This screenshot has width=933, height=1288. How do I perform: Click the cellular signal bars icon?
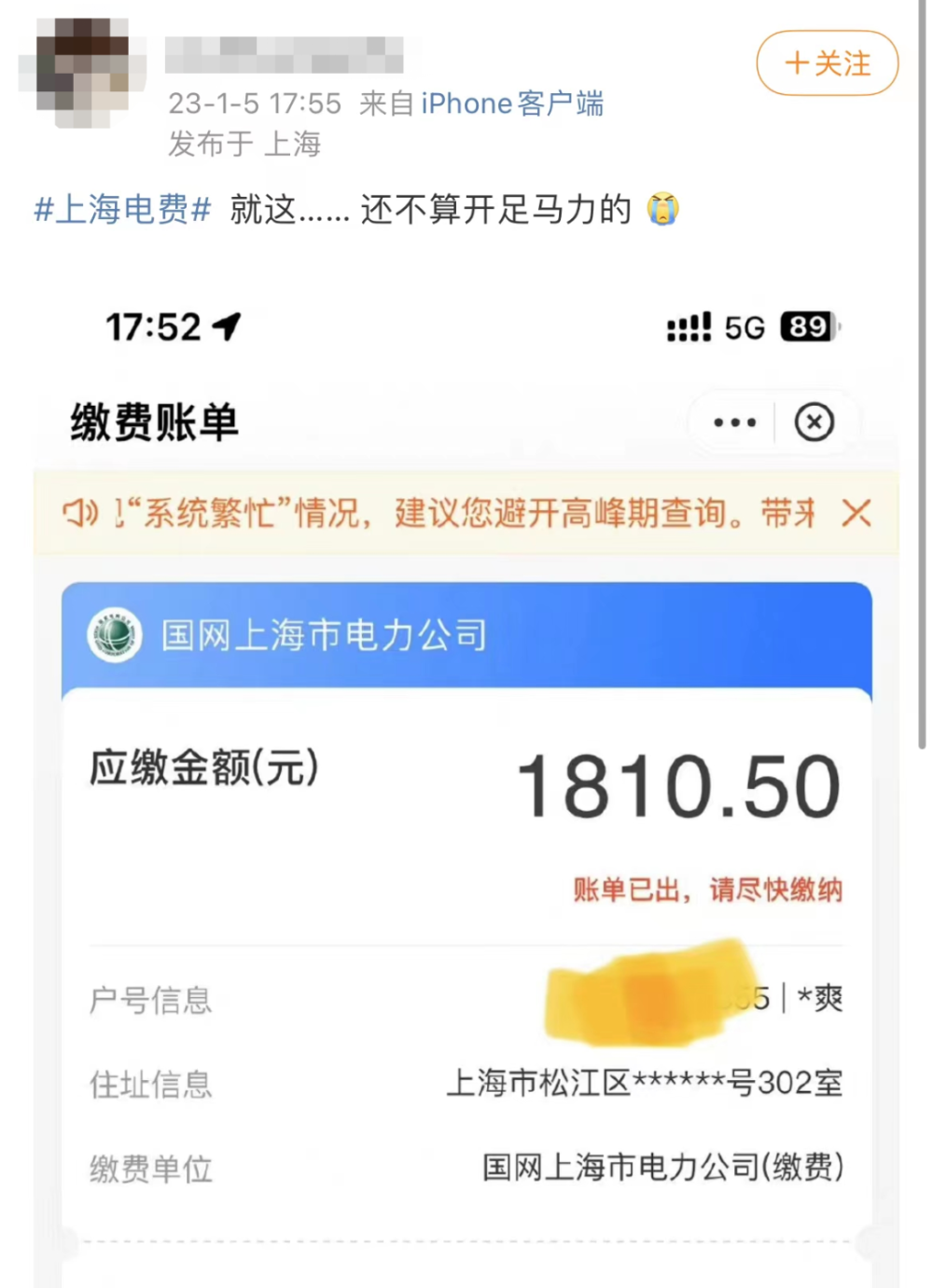[688, 326]
